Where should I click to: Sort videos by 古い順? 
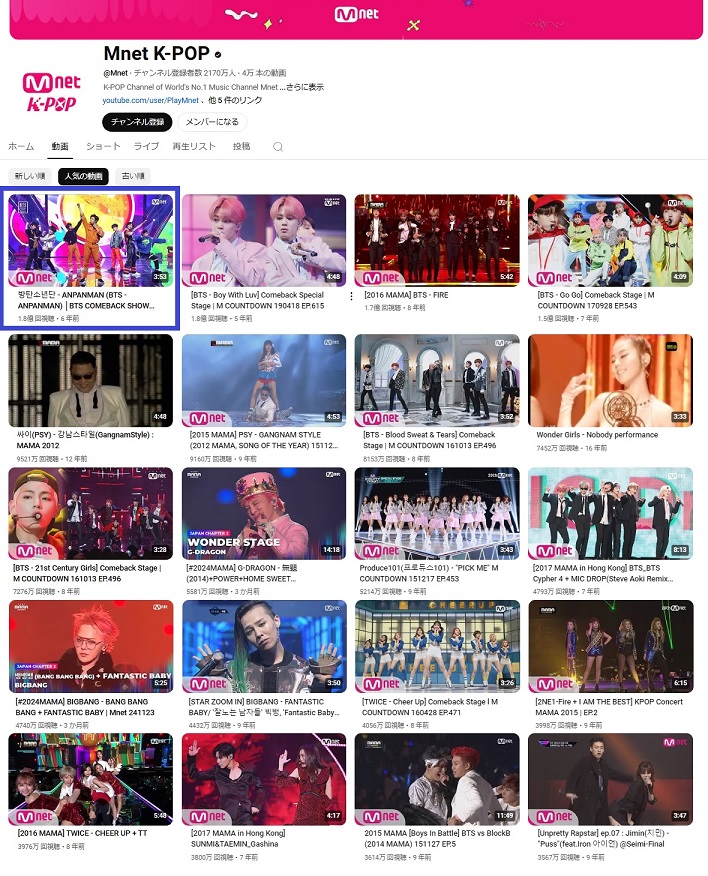(x=132, y=176)
